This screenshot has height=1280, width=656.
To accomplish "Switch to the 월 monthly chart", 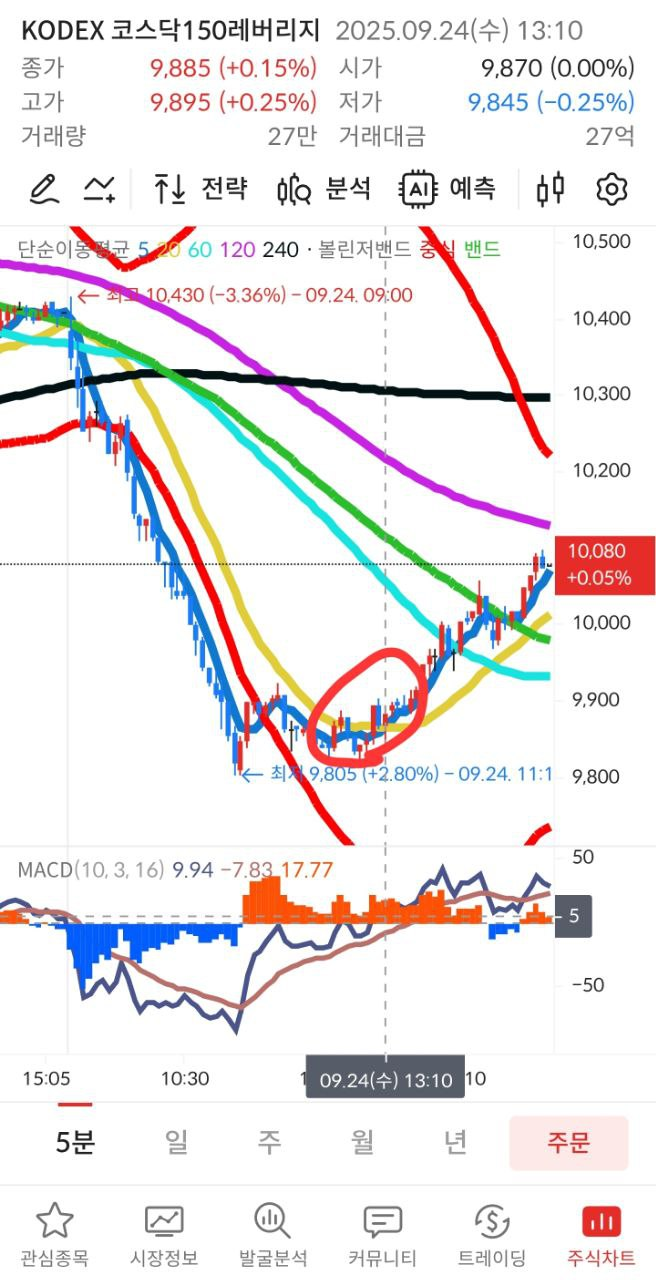I will (x=362, y=1142).
